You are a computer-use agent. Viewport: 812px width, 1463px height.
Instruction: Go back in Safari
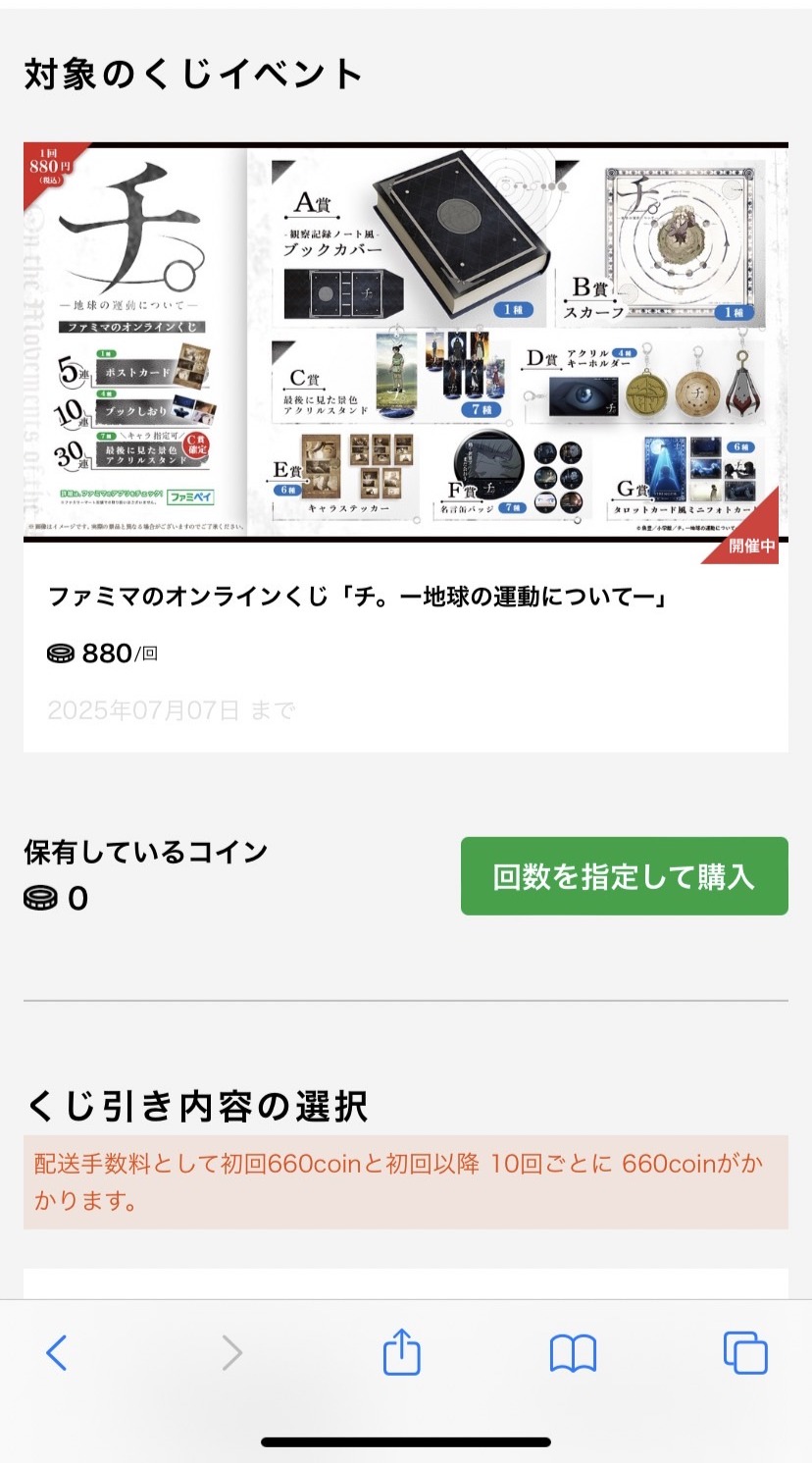[x=57, y=1353]
